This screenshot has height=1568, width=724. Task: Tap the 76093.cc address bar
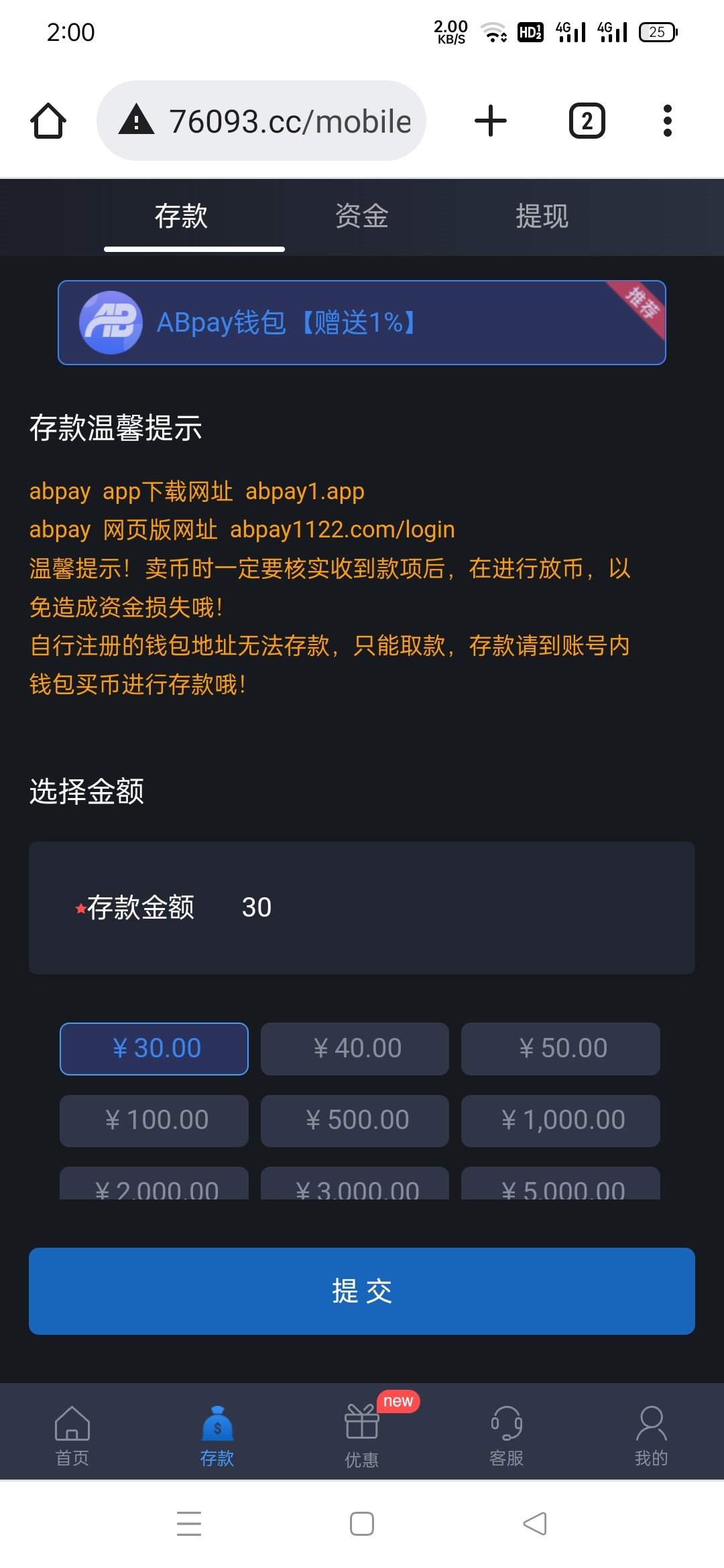[x=261, y=121]
